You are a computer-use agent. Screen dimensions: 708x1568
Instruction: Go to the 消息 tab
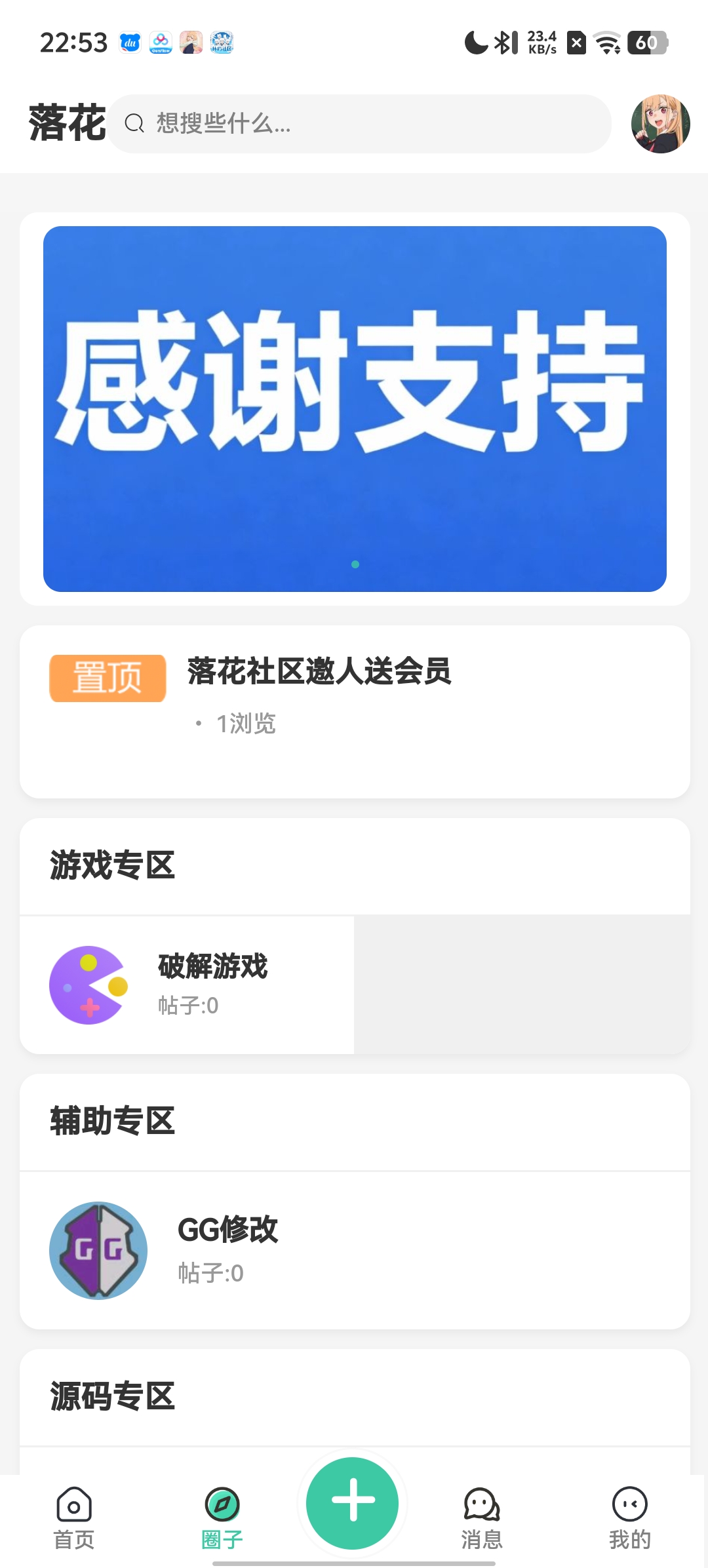pyautogui.click(x=482, y=1518)
